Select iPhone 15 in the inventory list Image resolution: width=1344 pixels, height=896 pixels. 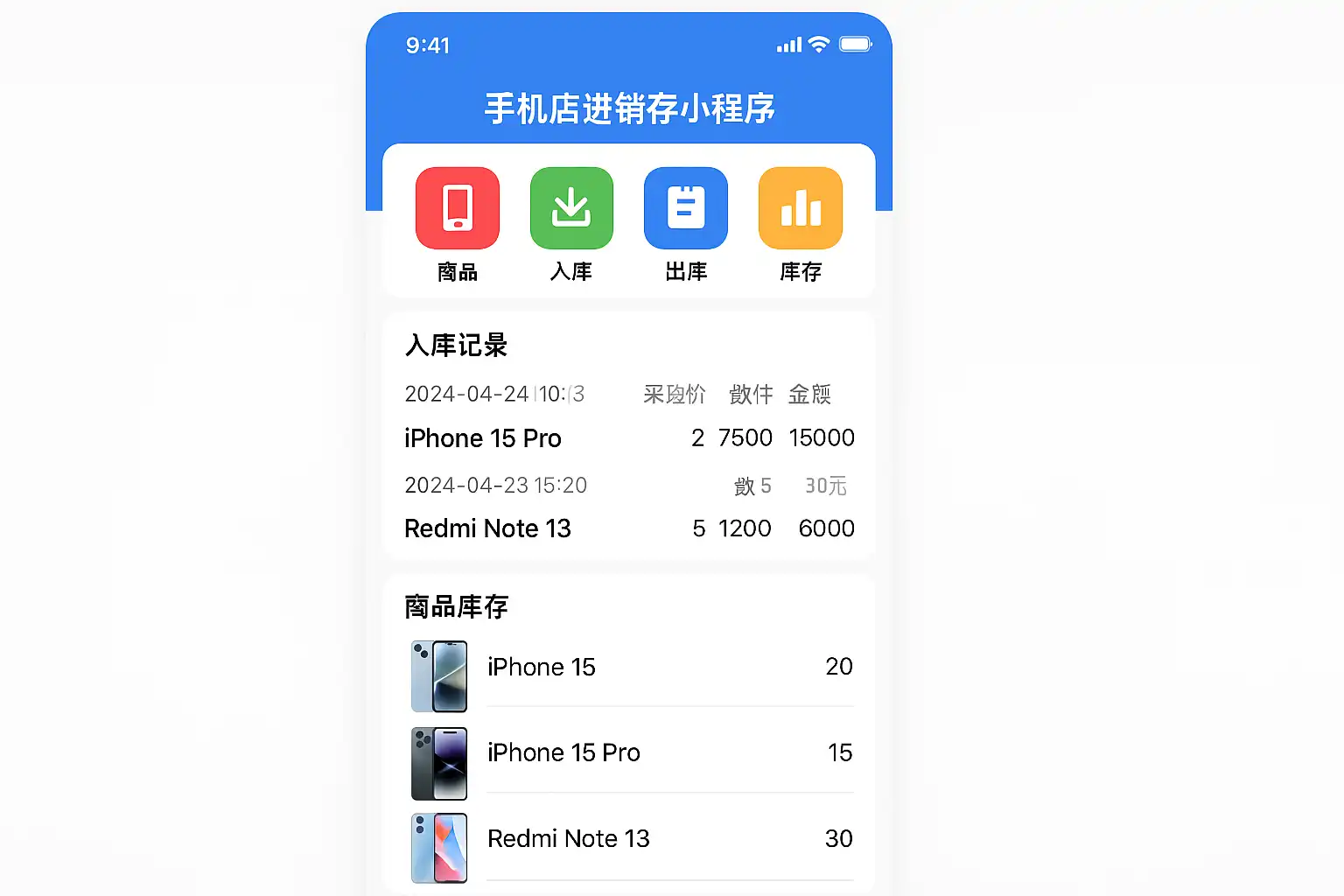pos(630,668)
